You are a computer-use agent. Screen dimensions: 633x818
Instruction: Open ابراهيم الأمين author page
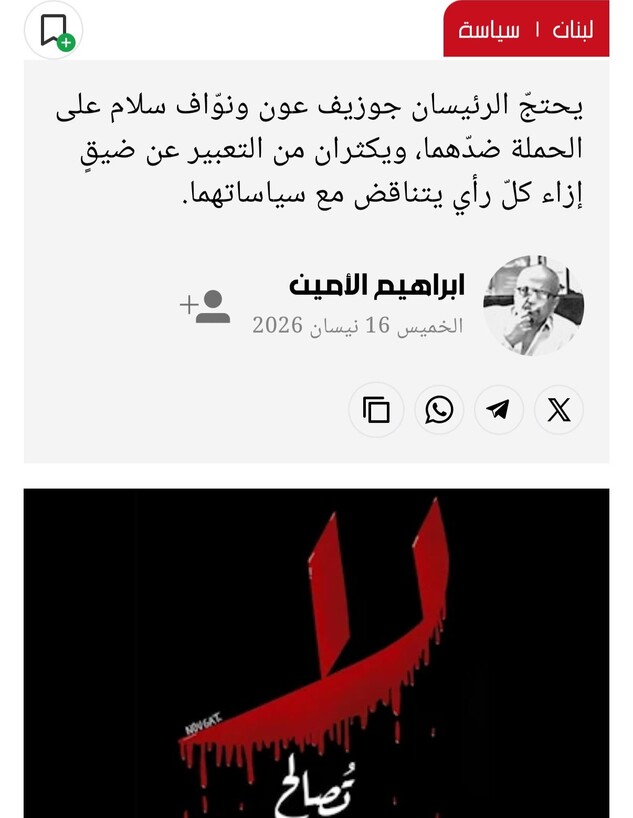click(377, 285)
